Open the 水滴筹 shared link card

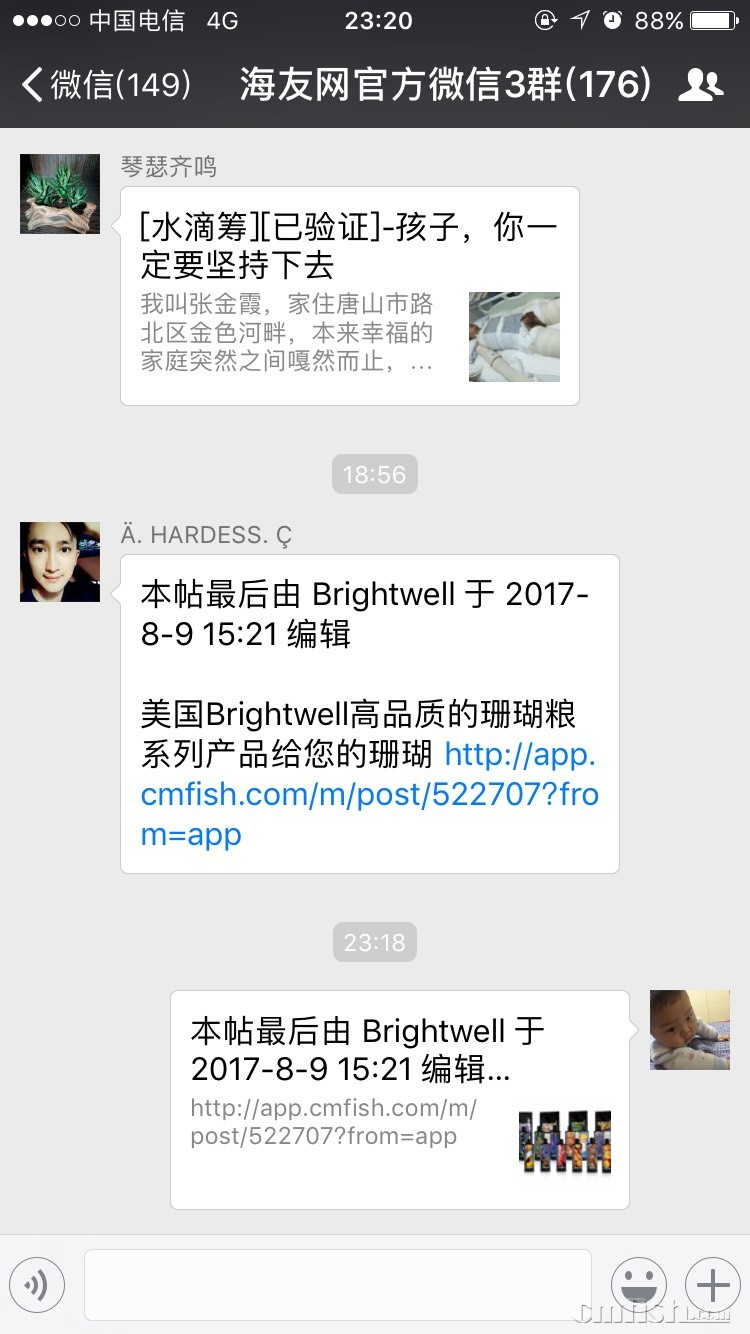click(349, 296)
